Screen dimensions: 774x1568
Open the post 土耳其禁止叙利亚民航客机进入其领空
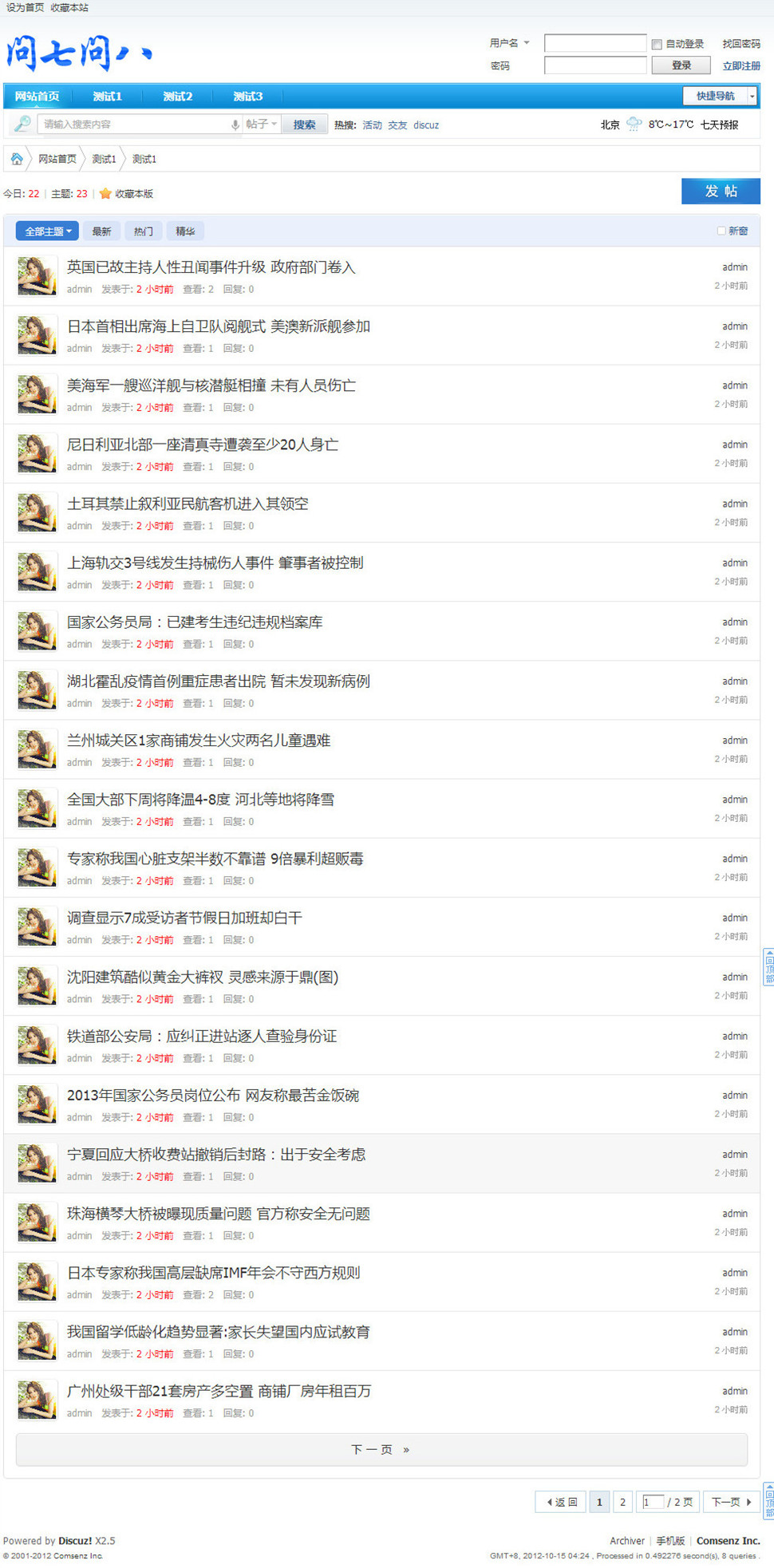[188, 504]
